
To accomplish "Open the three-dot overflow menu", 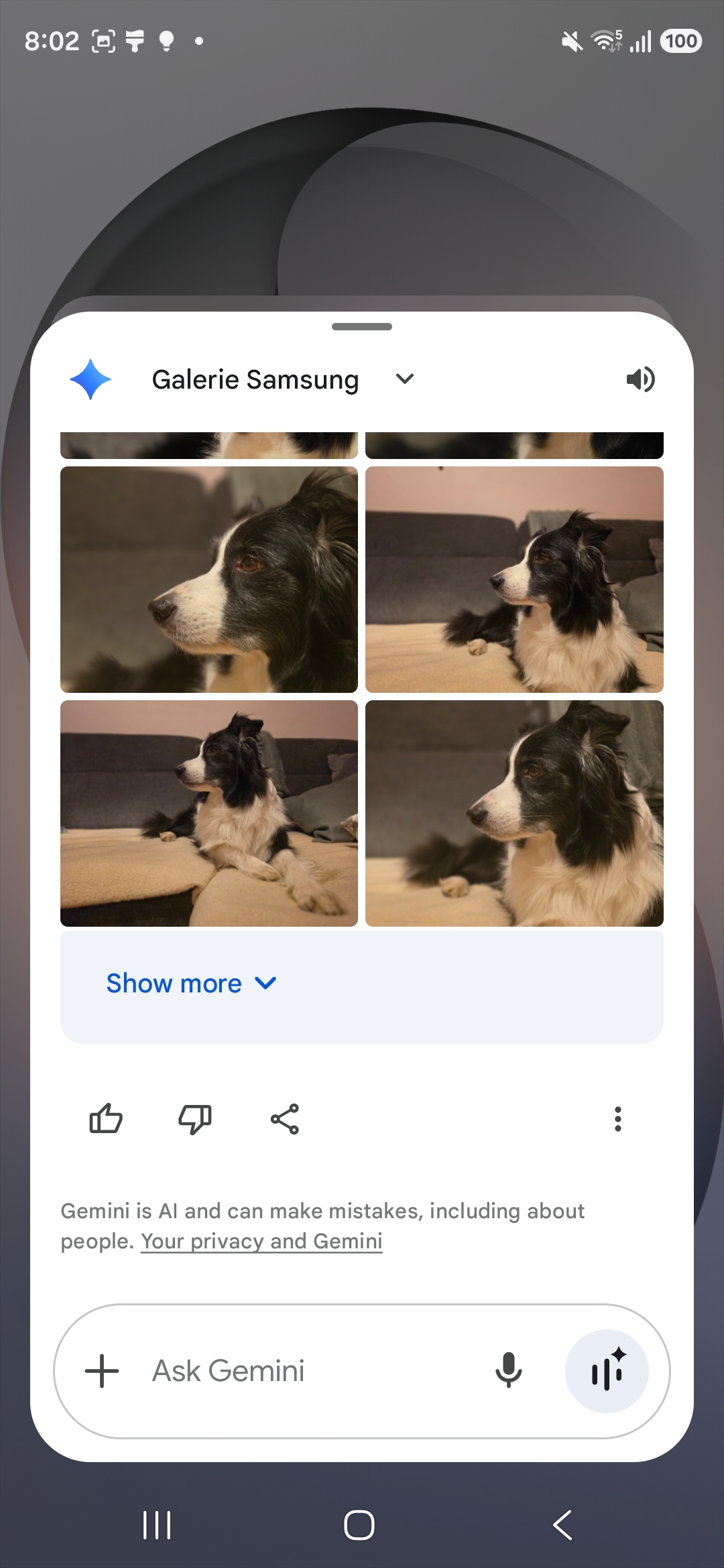I will pos(617,1119).
